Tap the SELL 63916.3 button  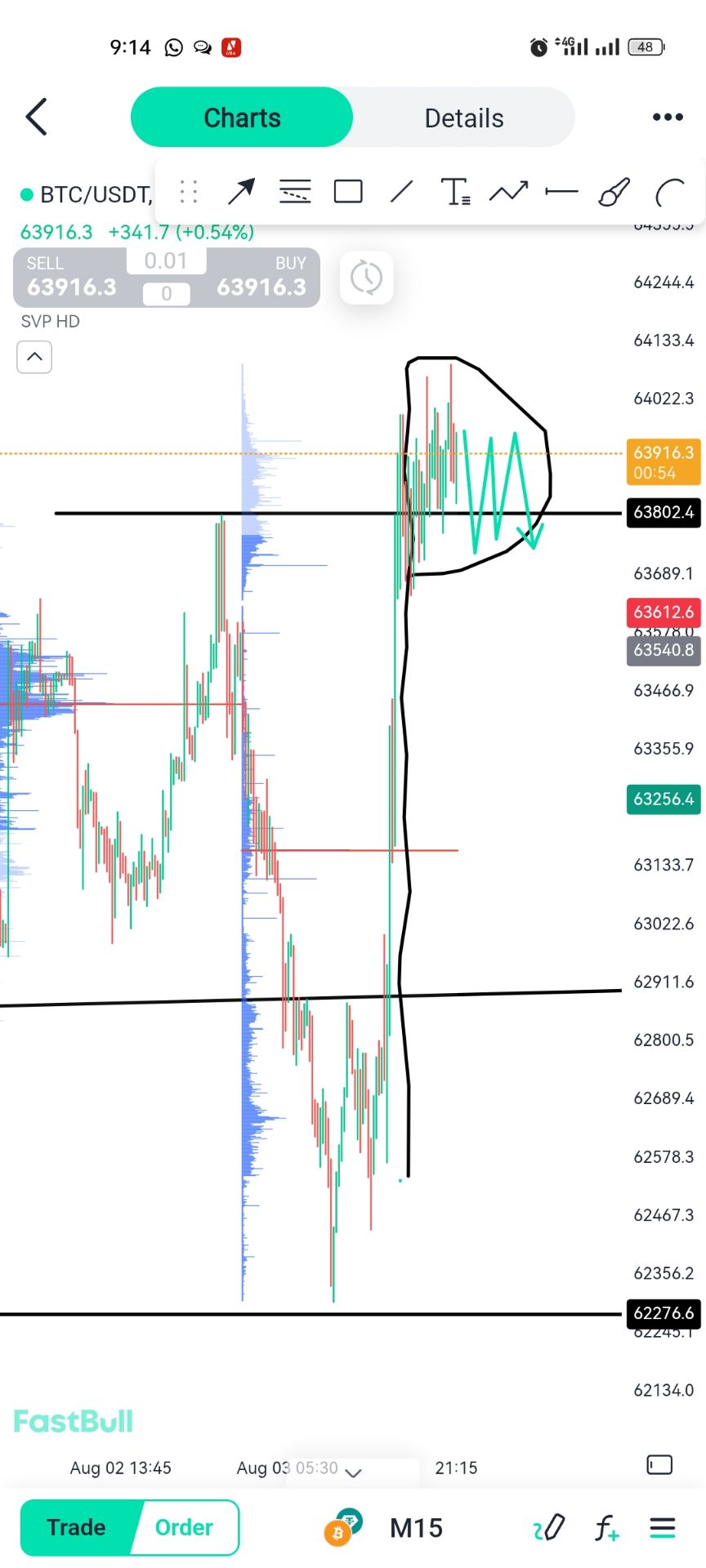[72, 278]
